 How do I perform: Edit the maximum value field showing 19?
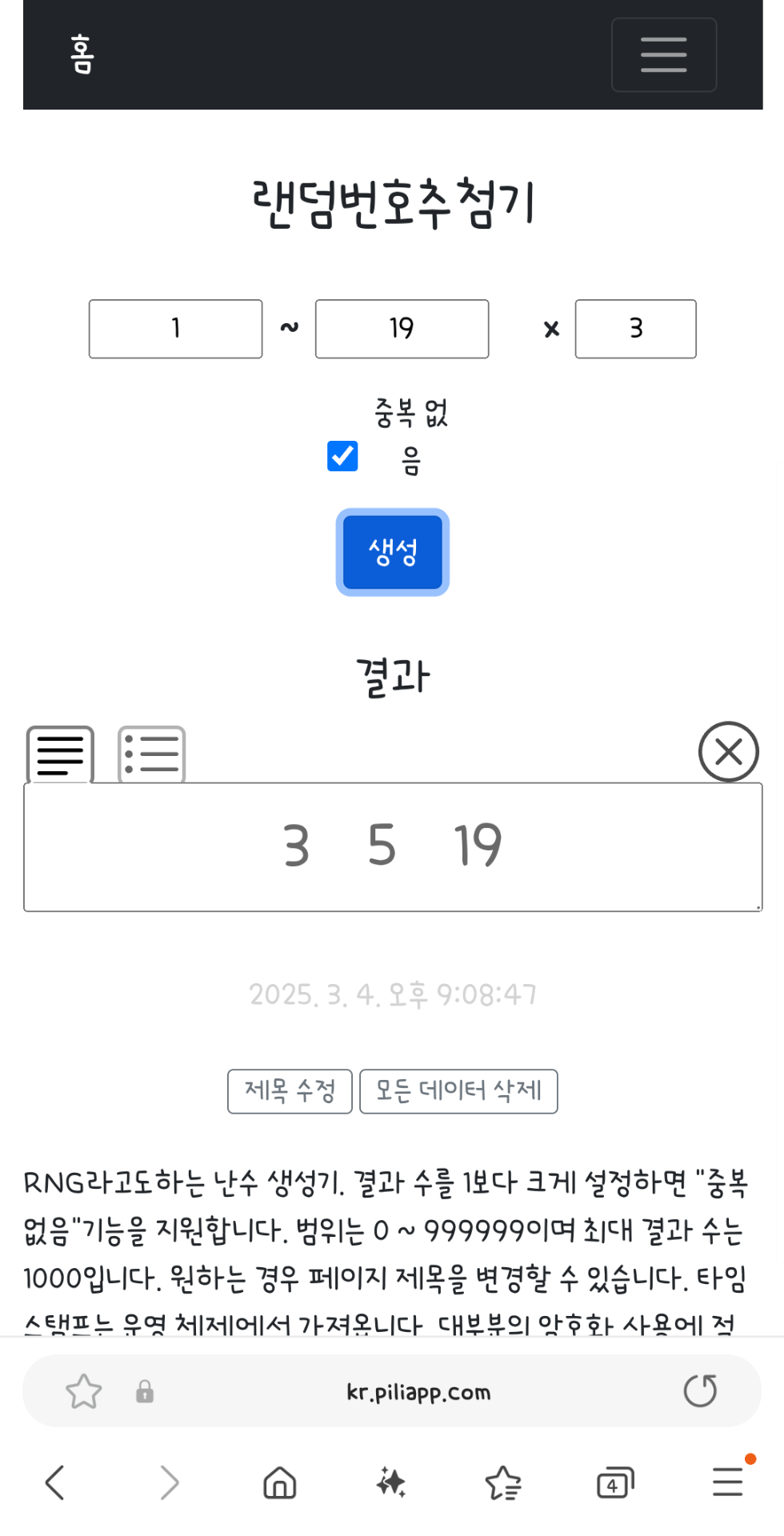(402, 329)
